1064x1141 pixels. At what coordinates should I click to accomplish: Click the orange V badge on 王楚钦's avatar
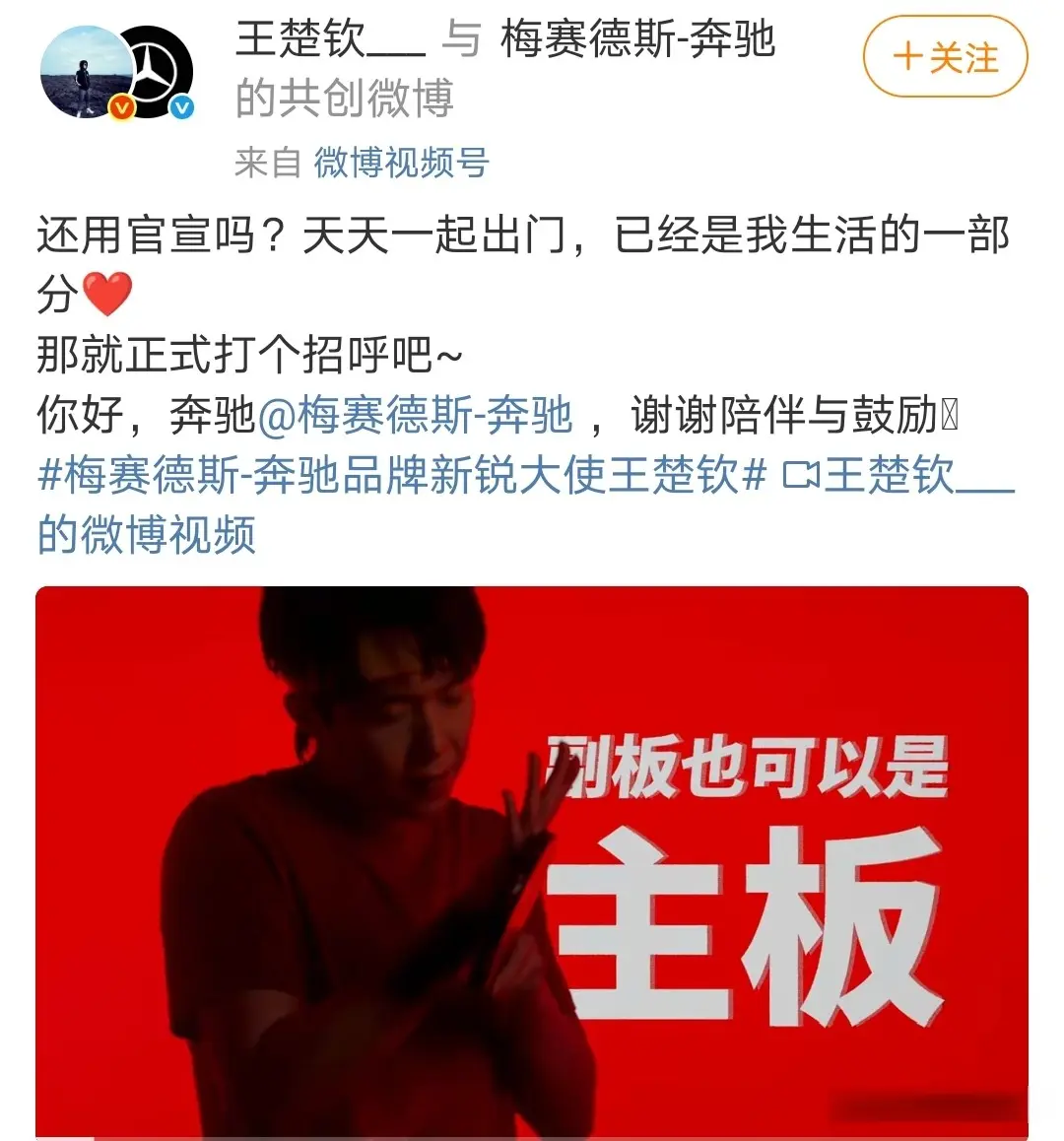point(120,106)
